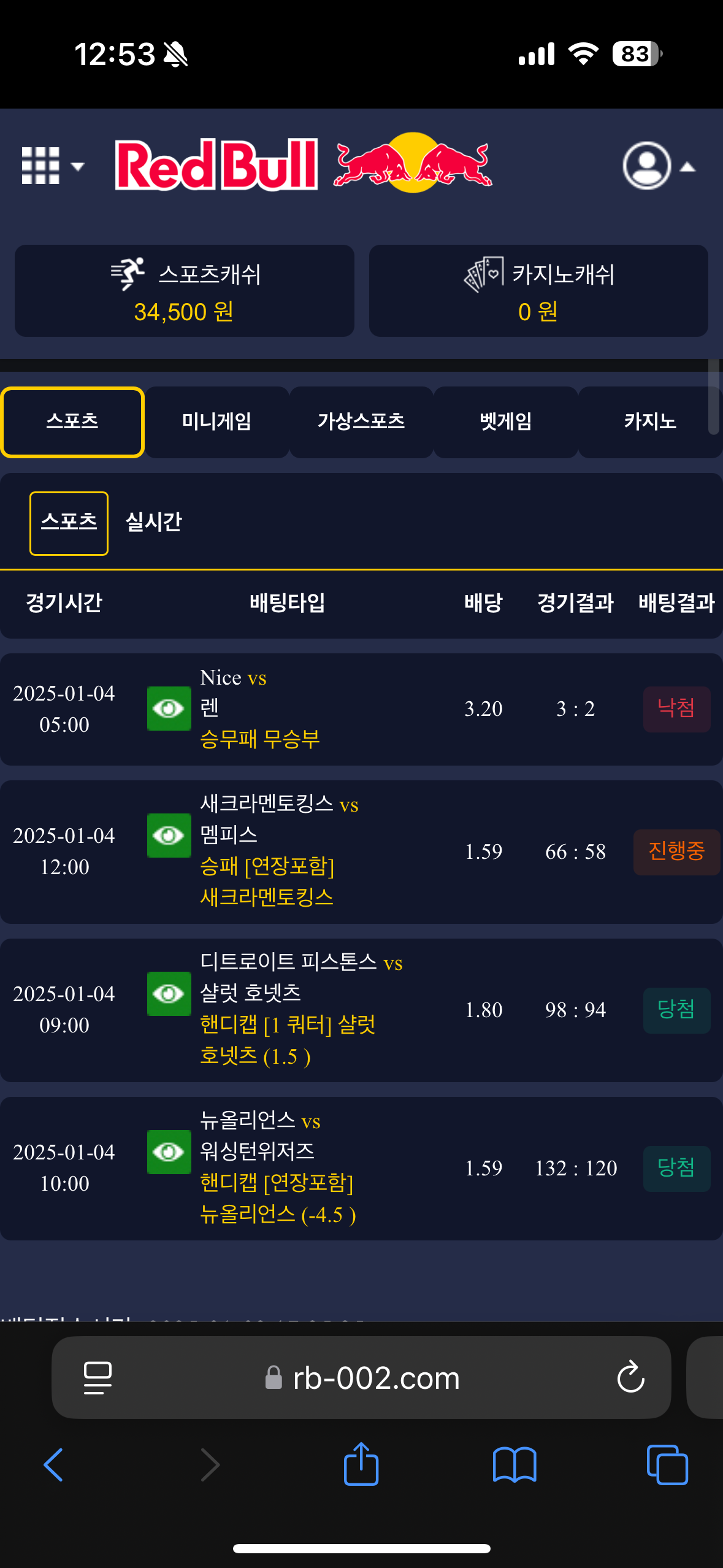
Task: Show open Safari tabs
Action: pyautogui.click(x=667, y=1465)
